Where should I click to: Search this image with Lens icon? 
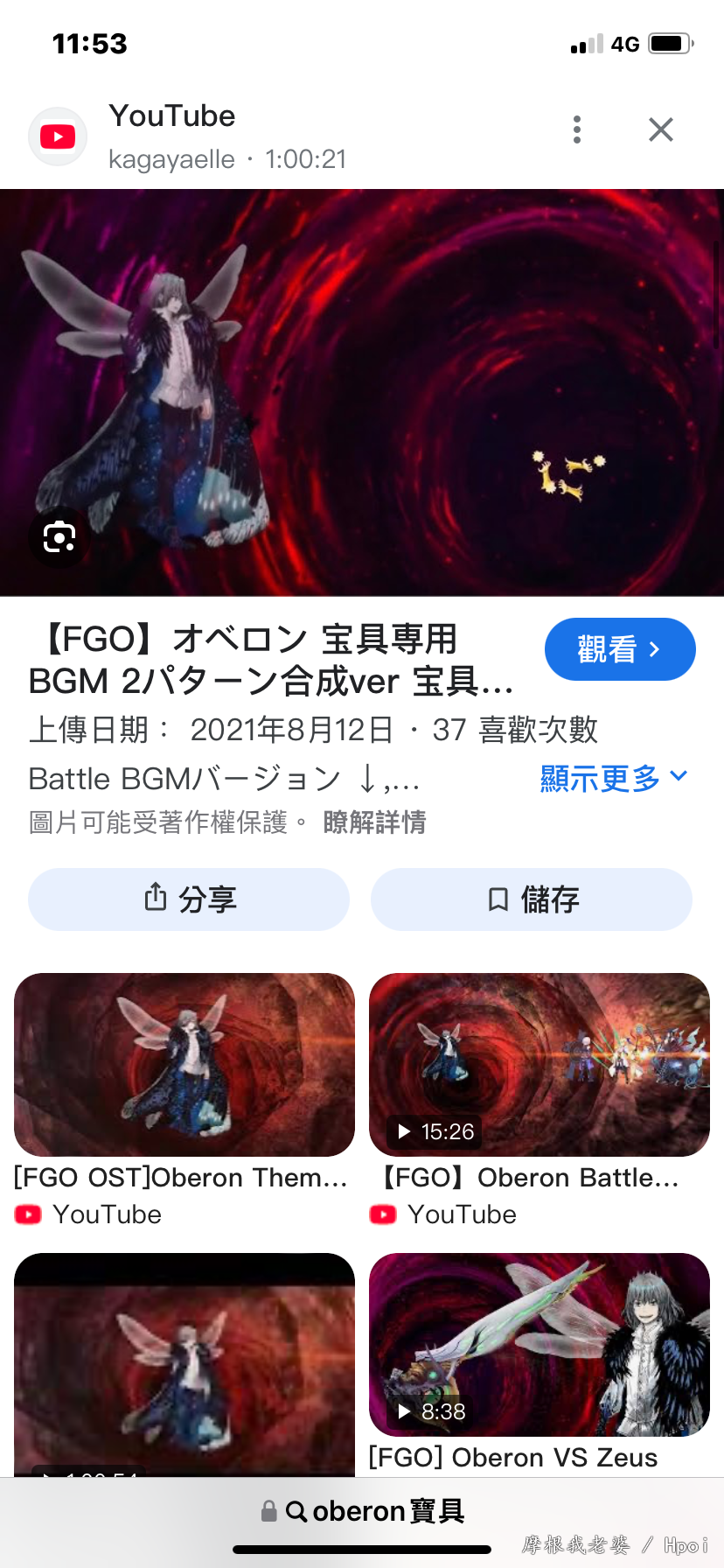point(59,536)
